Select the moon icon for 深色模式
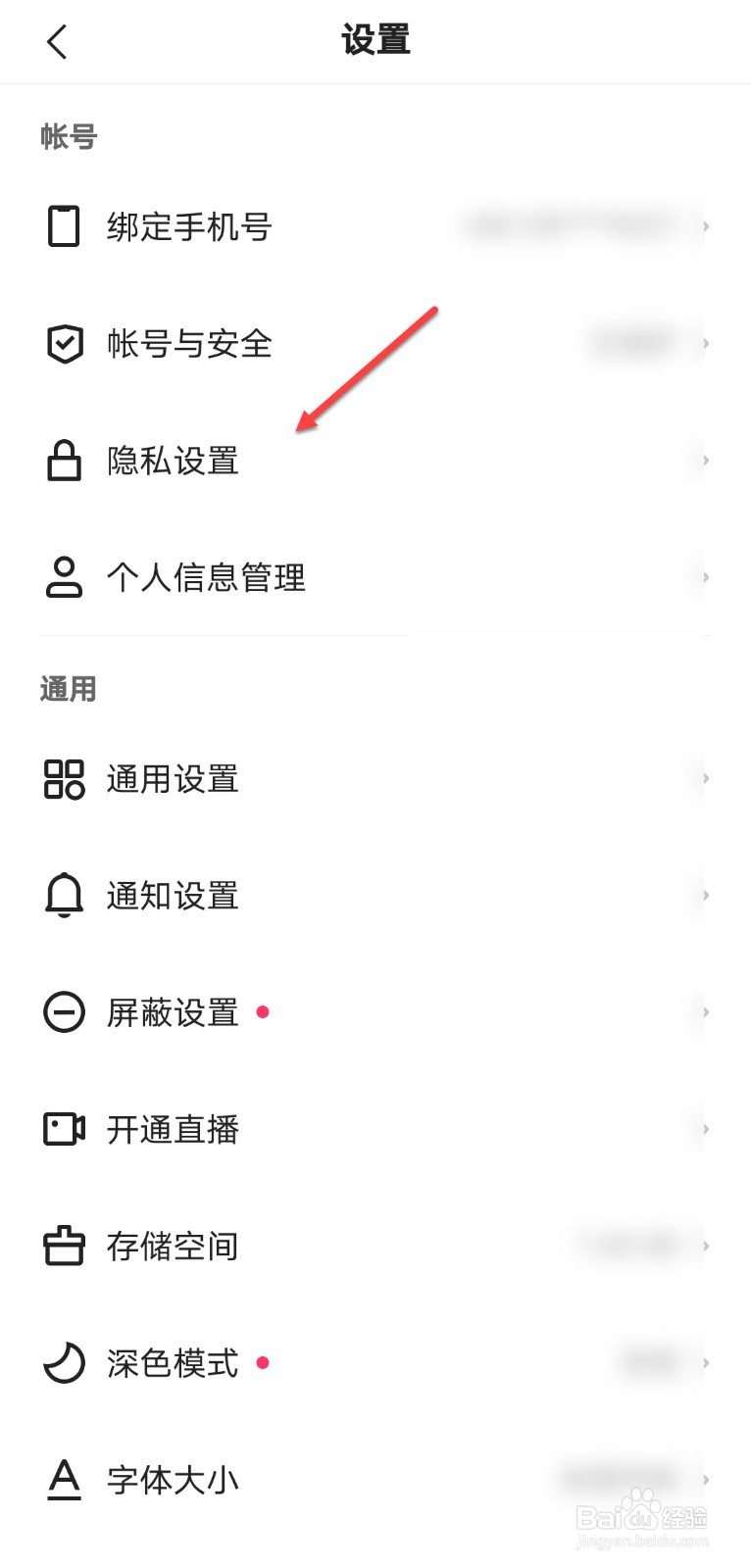The height and width of the screenshot is (1568, 751). tap(63, 1362)
